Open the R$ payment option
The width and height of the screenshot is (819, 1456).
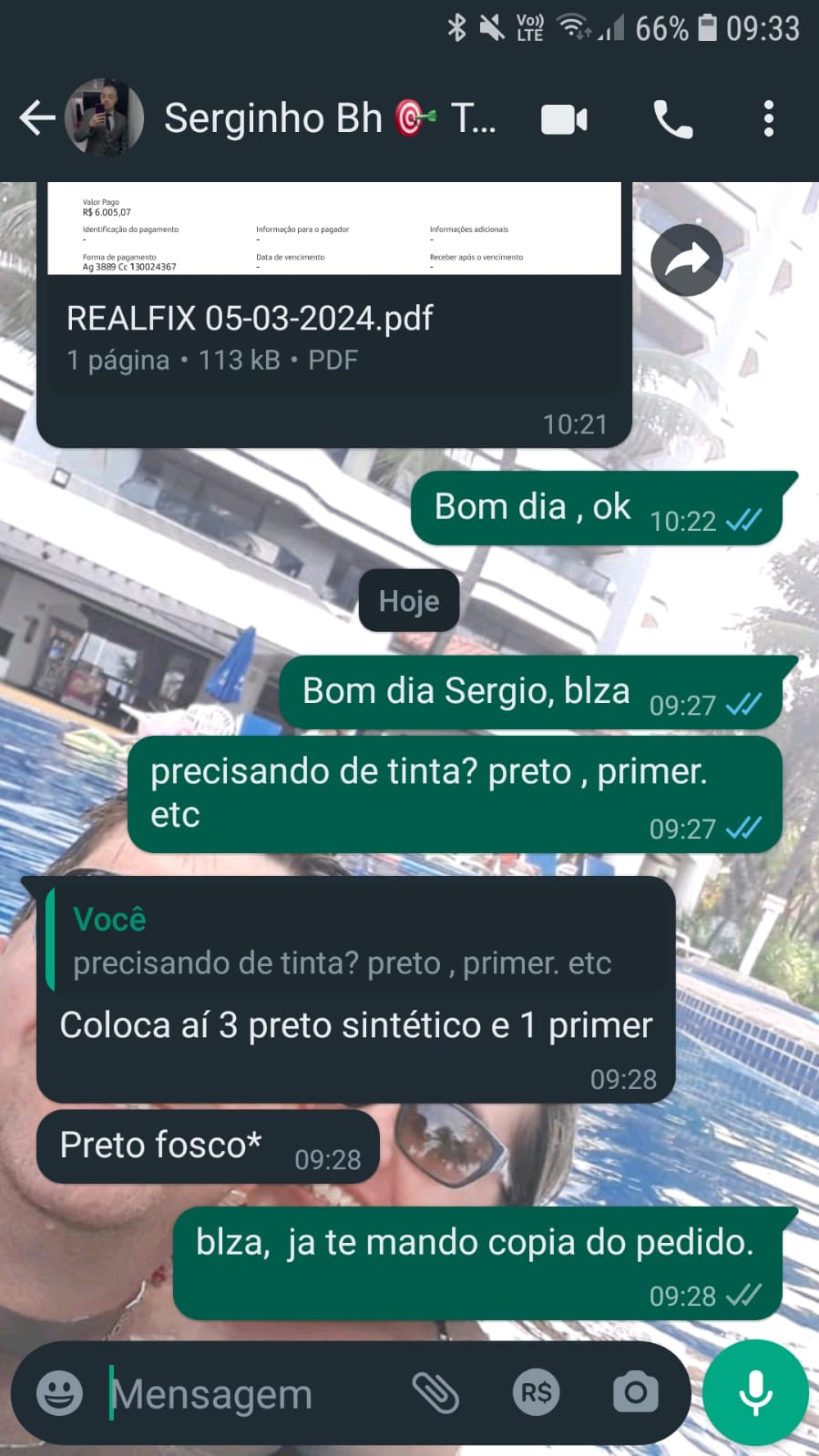click(x=536, y=1392)
